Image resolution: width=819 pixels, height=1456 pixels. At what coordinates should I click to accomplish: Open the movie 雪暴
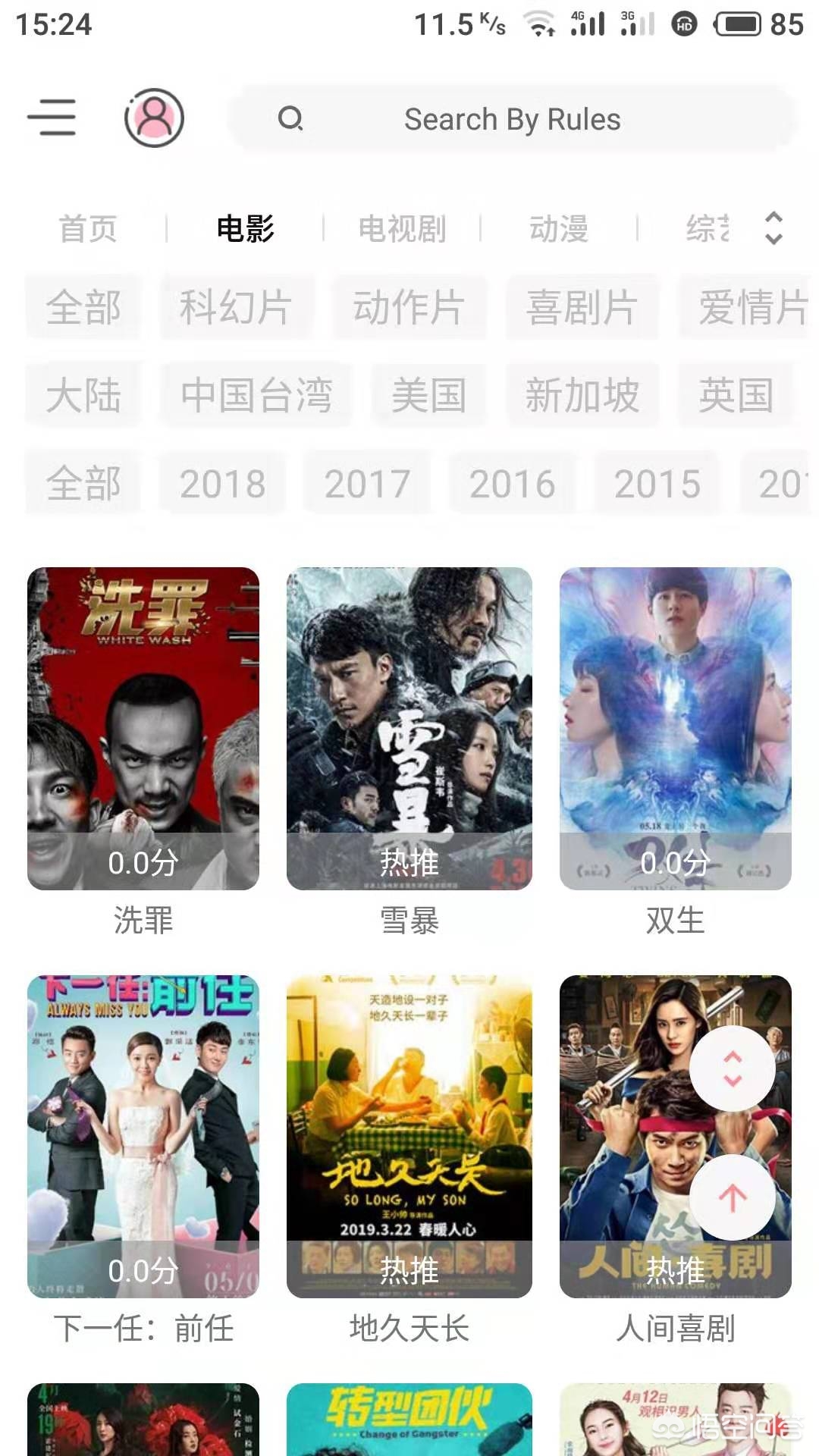pos(409,728)
